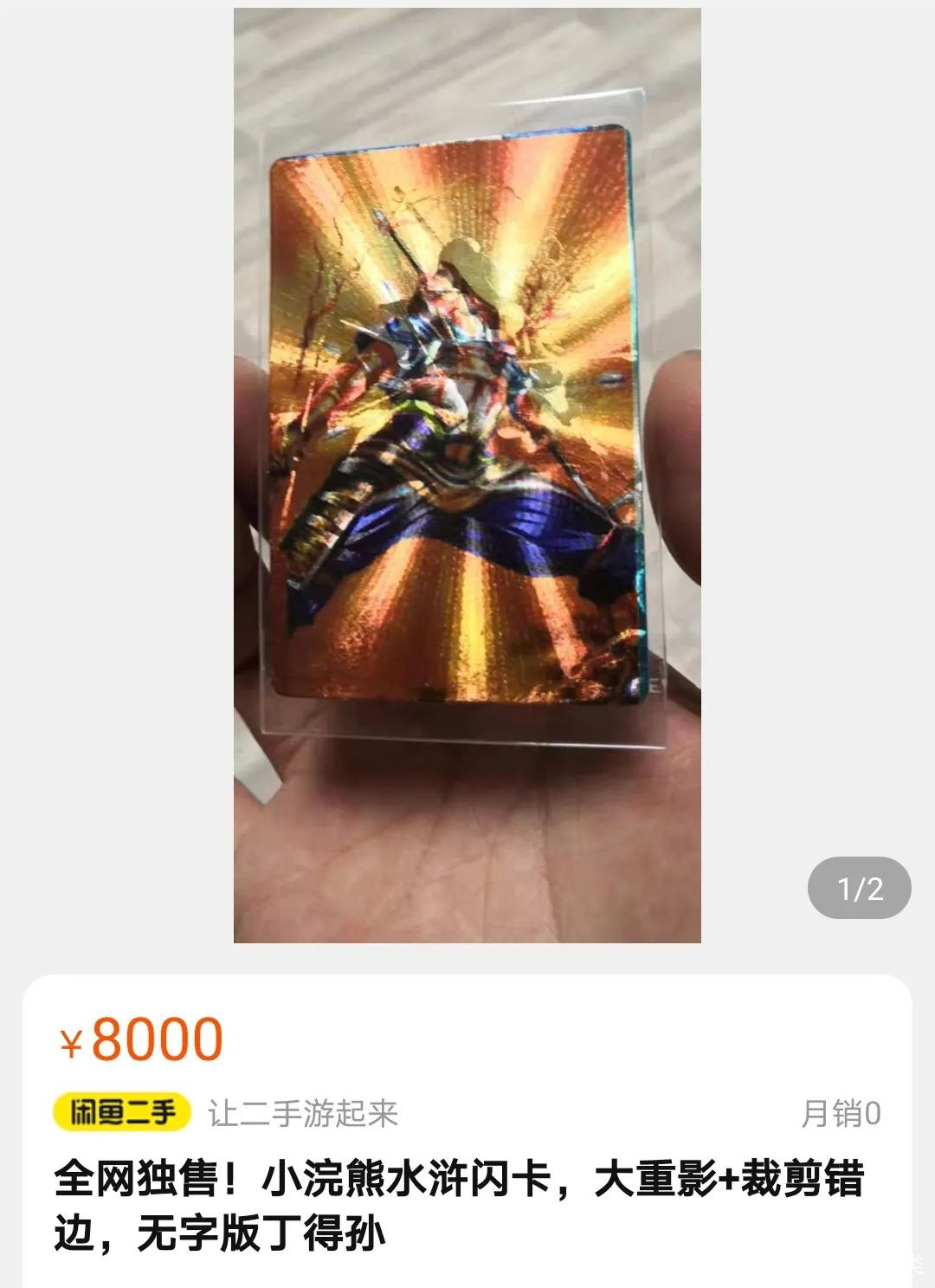Tap the 1/2 photo page indicator
Viewport: 935px width, 1288px height.
coord(859,889)
